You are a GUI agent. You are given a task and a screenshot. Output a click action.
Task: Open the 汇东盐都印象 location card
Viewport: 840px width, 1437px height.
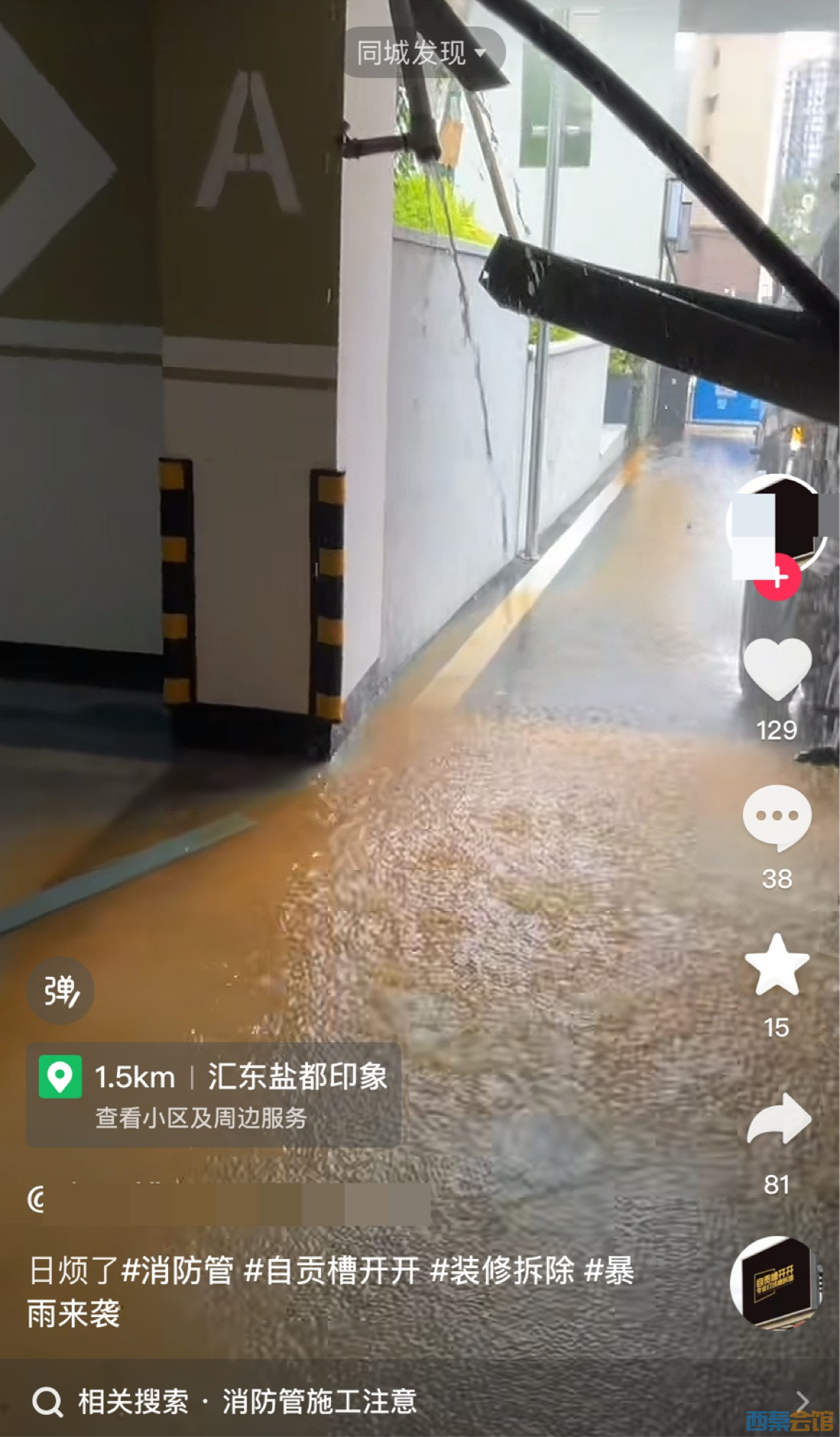pos(213,1094)
